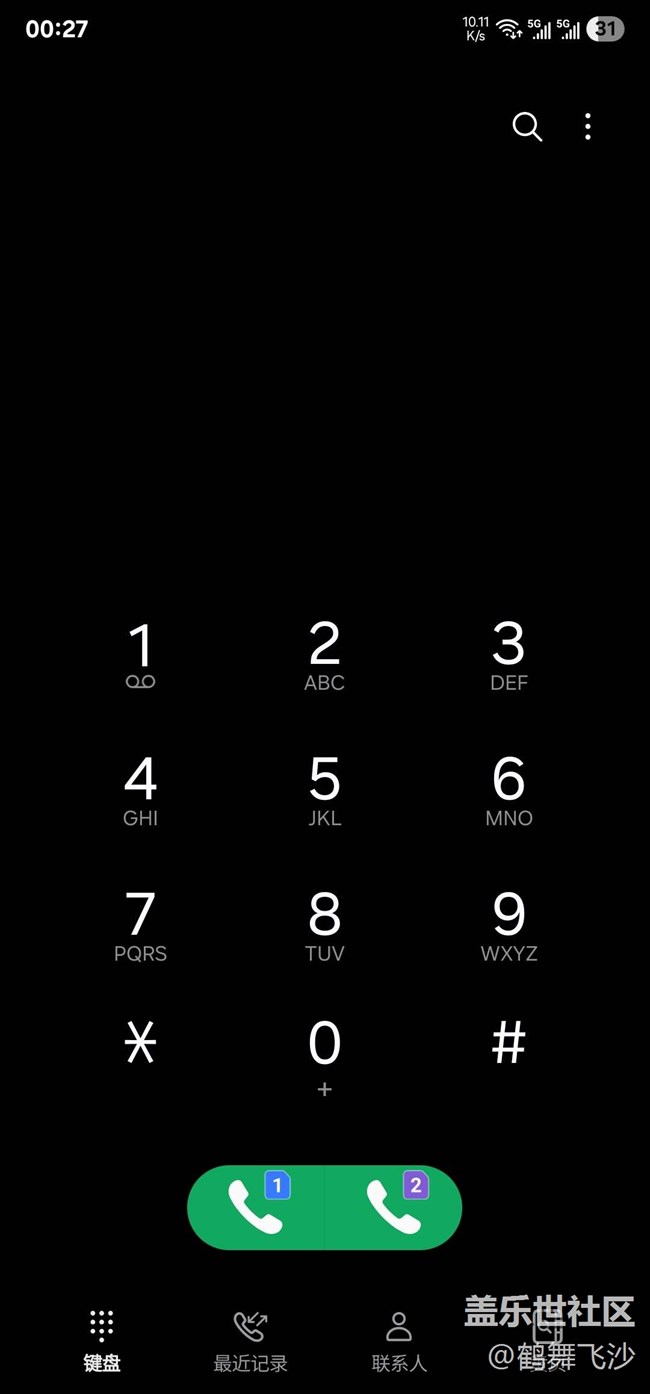Open the 联系人 tab
Image resolution: width=650 pixels, height=1394 pixels.
click(399, 1341)
